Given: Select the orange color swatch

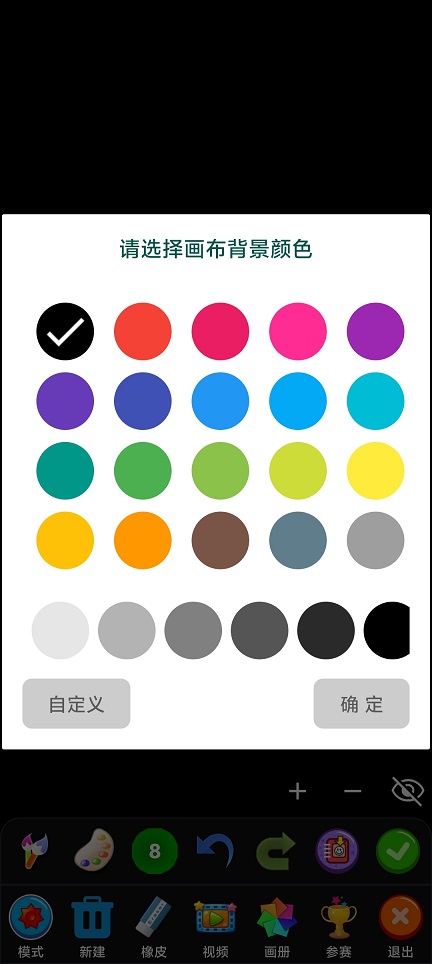Looking at the screenshot, I should coord(143,540).
